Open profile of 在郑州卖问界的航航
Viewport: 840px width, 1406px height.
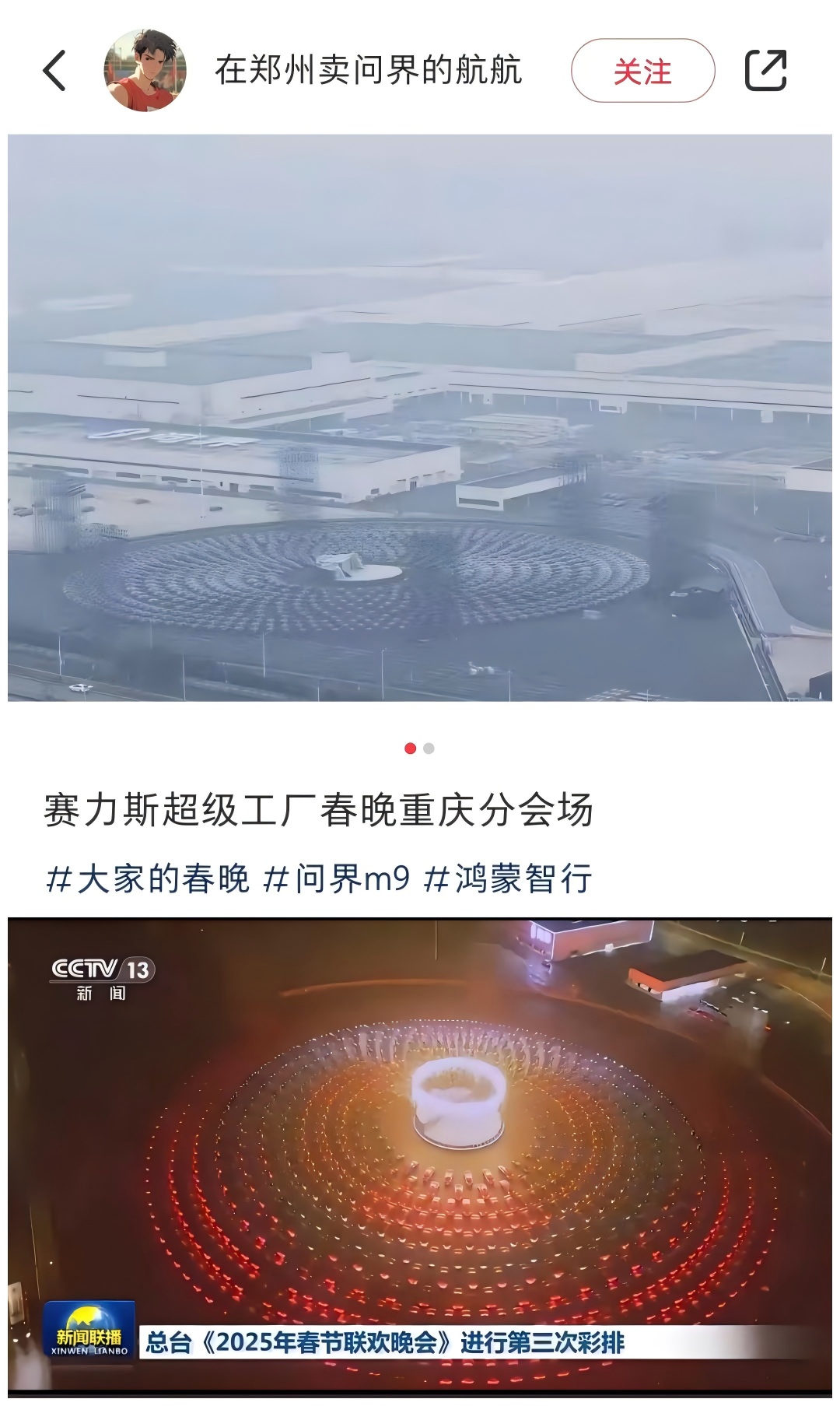point(368,71)
